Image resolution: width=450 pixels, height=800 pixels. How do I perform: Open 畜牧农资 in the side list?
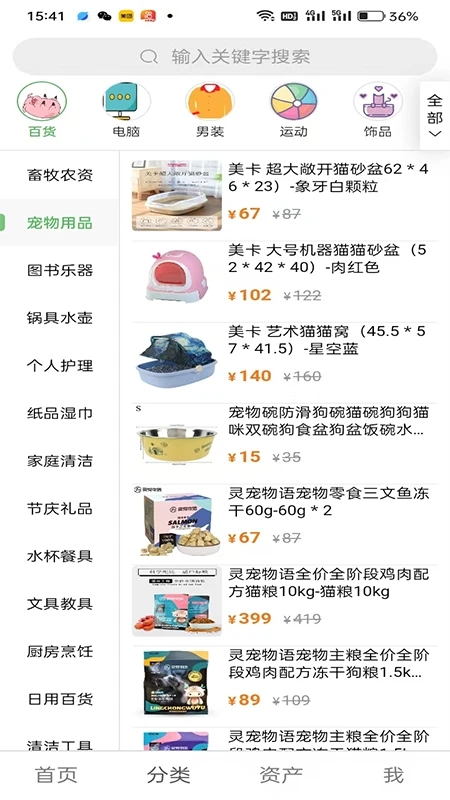tap(60, 176)
